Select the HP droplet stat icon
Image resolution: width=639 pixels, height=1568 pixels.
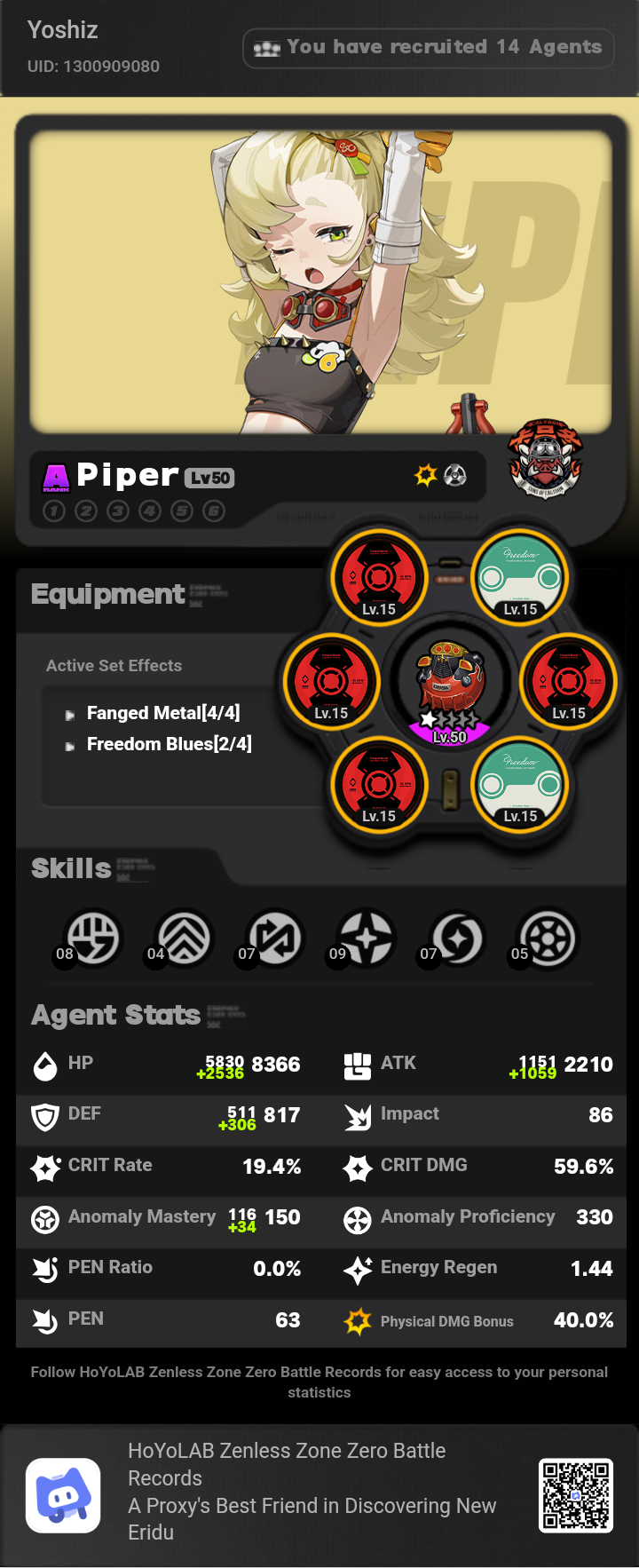[43, 1062]
